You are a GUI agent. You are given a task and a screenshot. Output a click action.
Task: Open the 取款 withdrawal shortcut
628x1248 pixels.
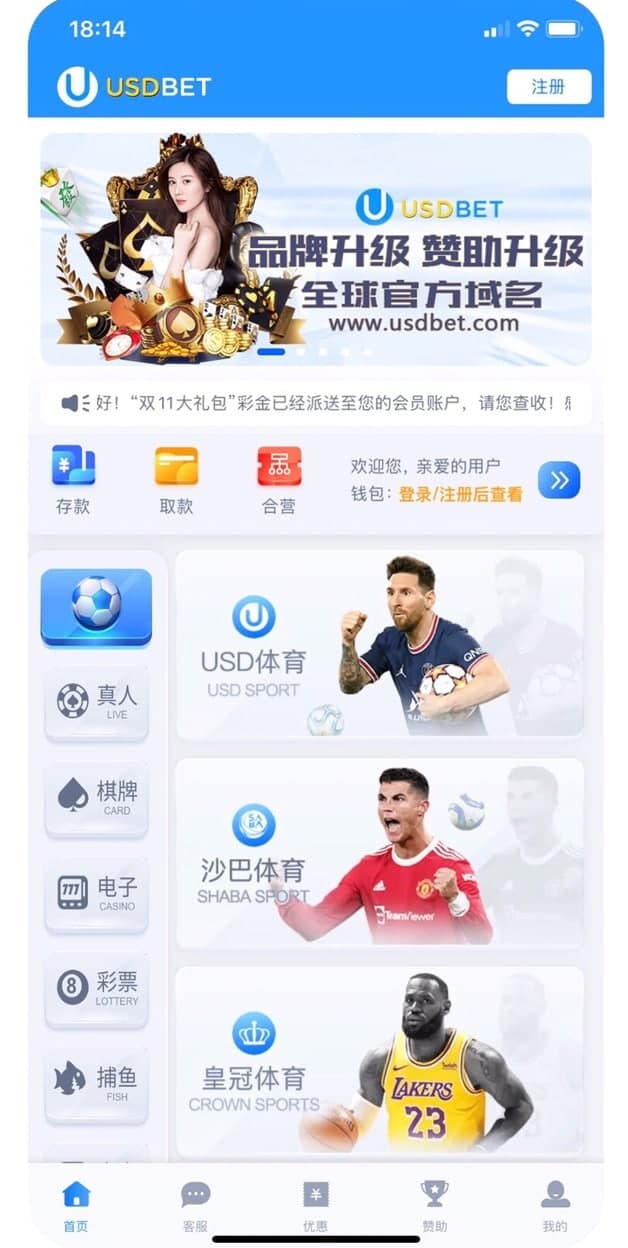pyautogui.click(x=176, y=480)
